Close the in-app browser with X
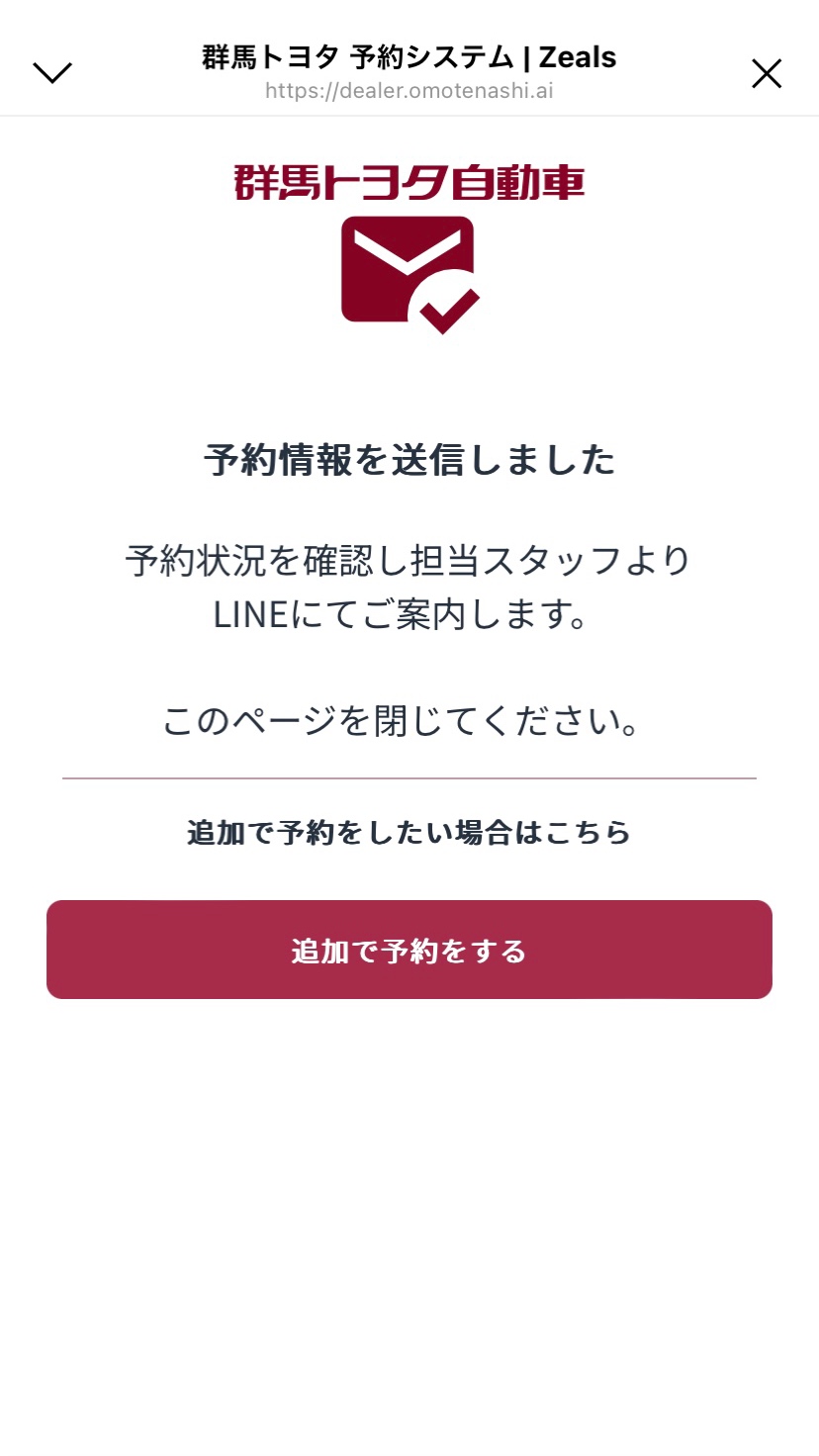The width and height of the screenshot is (819, 1456). [x=767, y=74]
